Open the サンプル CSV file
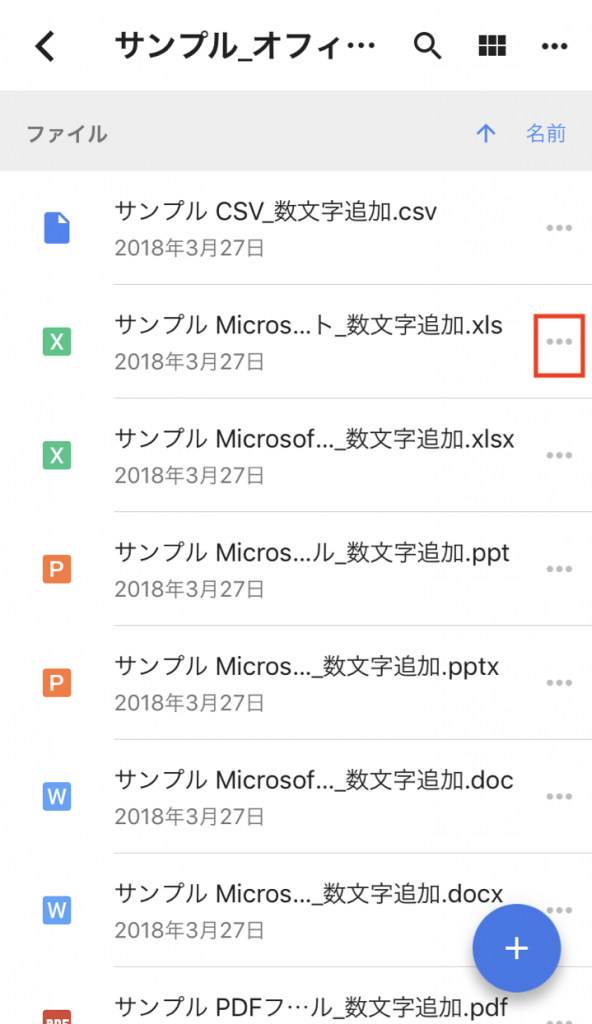 tap(296, 228)
